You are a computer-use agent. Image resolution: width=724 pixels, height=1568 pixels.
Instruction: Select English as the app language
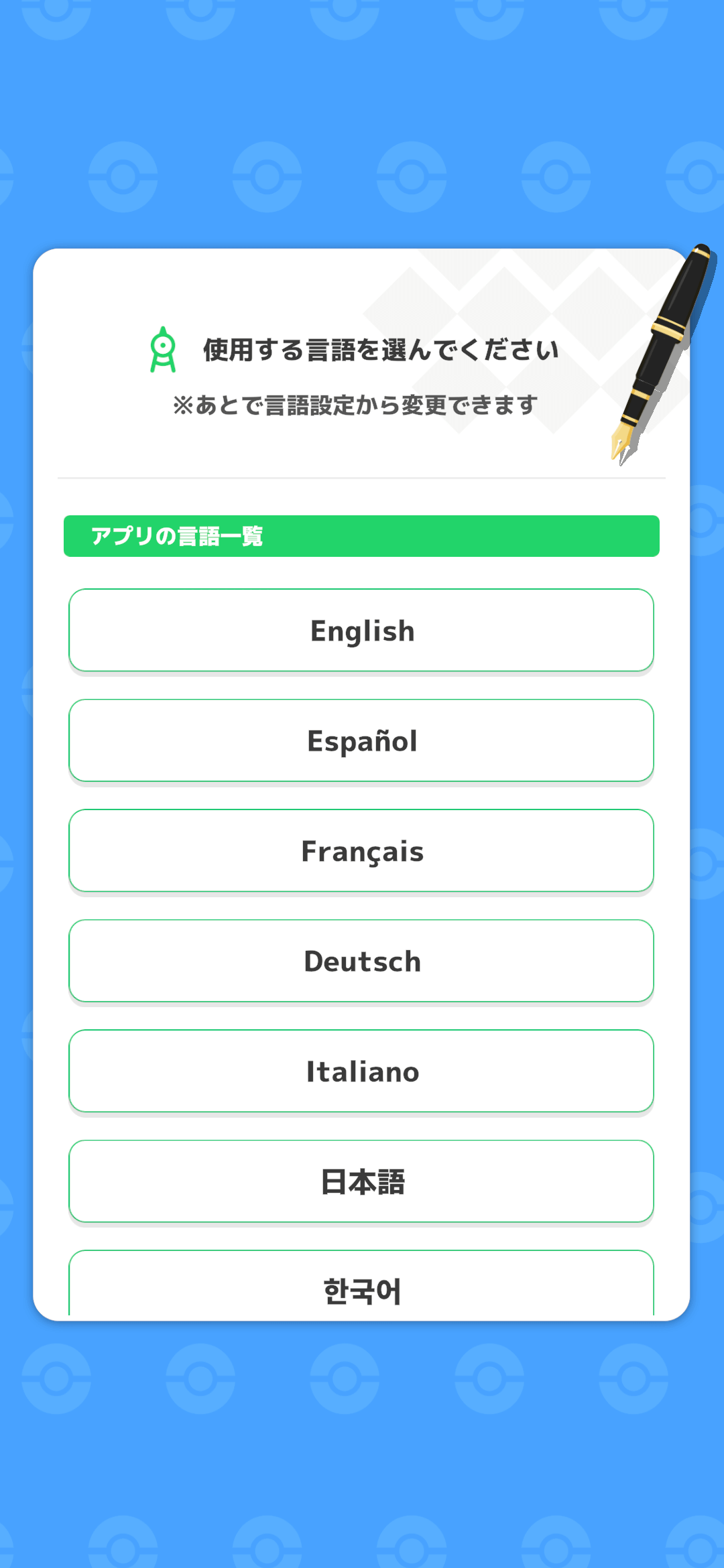(x=361, y=631)
